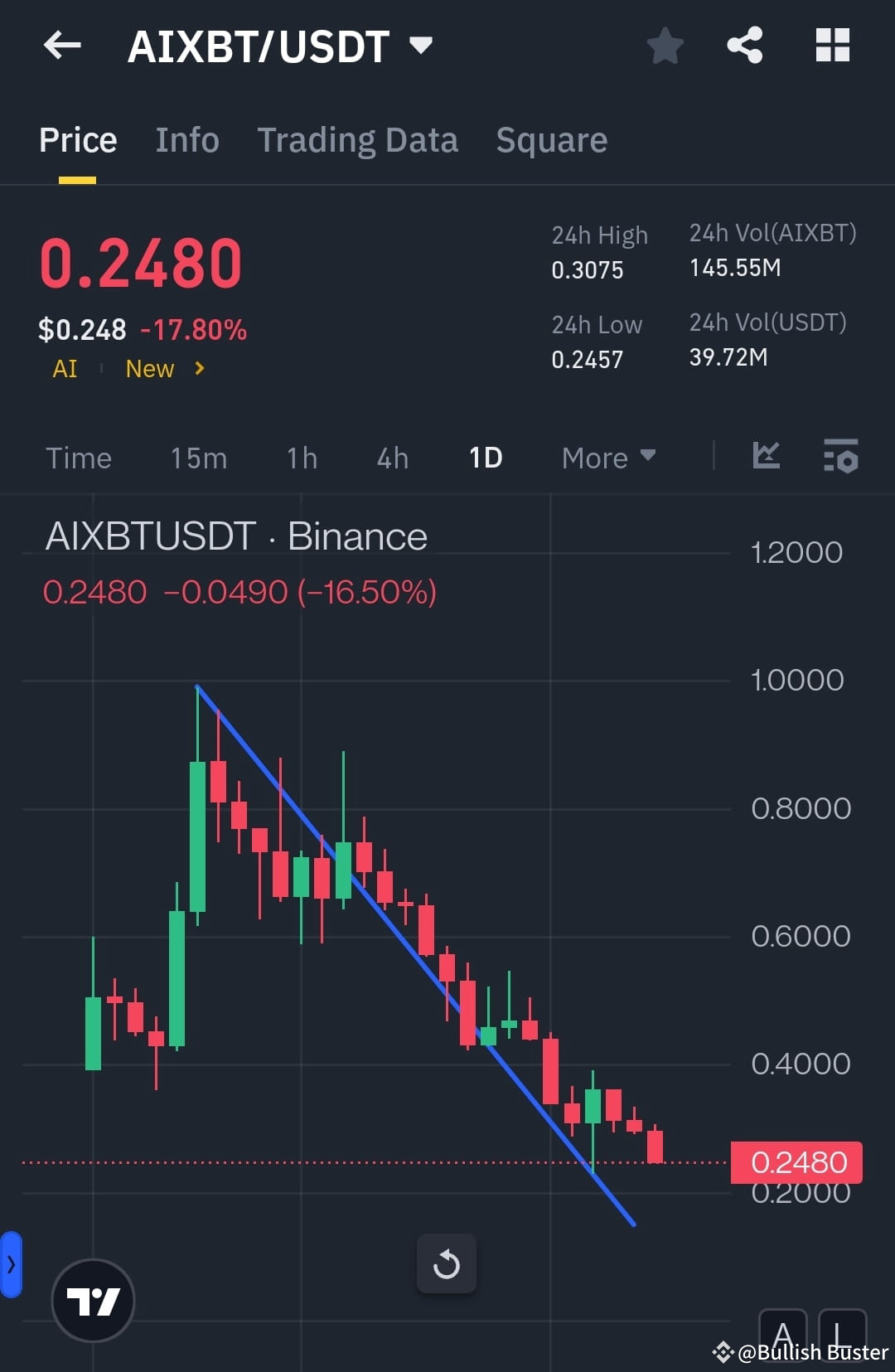Tap the New listing link
The height and width of the screenshot is (1372, 895).
[150, 368]
